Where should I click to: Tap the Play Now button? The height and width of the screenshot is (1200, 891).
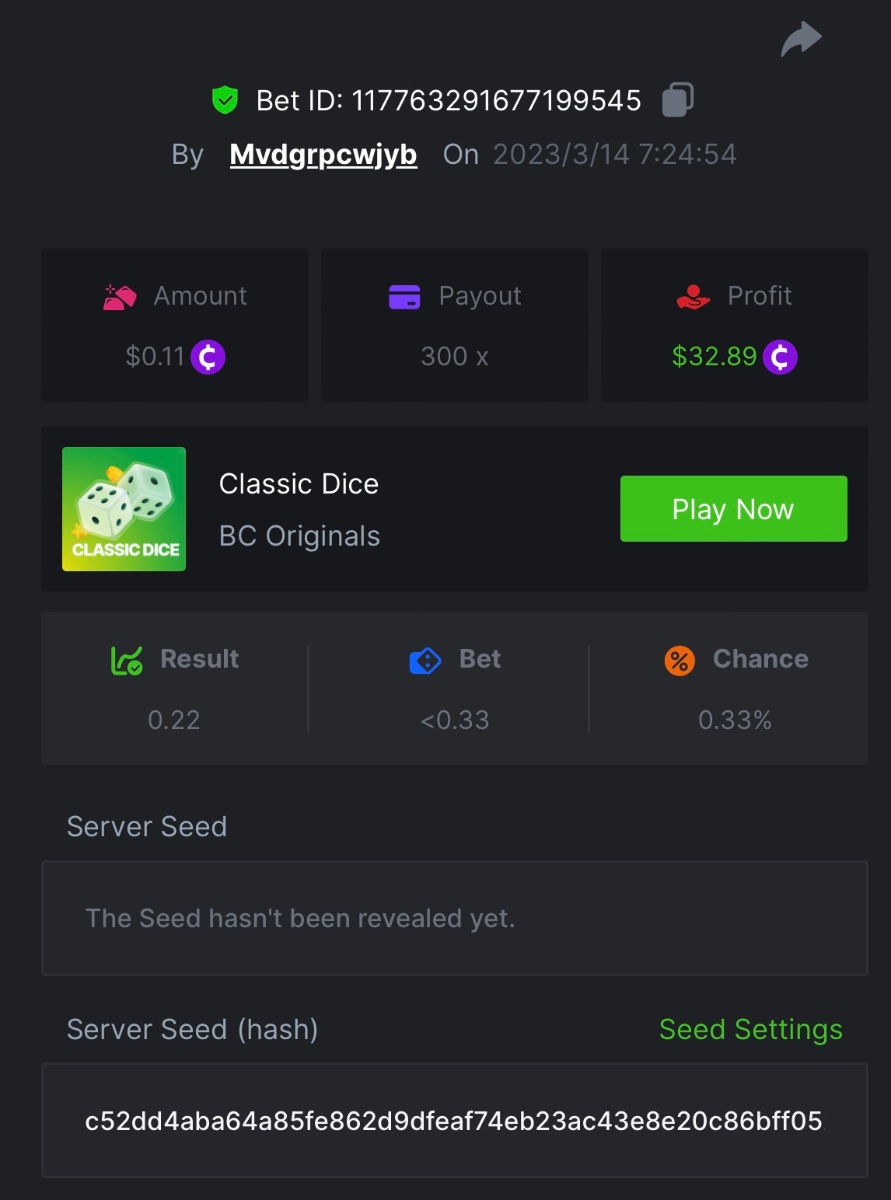pos(733,509)
